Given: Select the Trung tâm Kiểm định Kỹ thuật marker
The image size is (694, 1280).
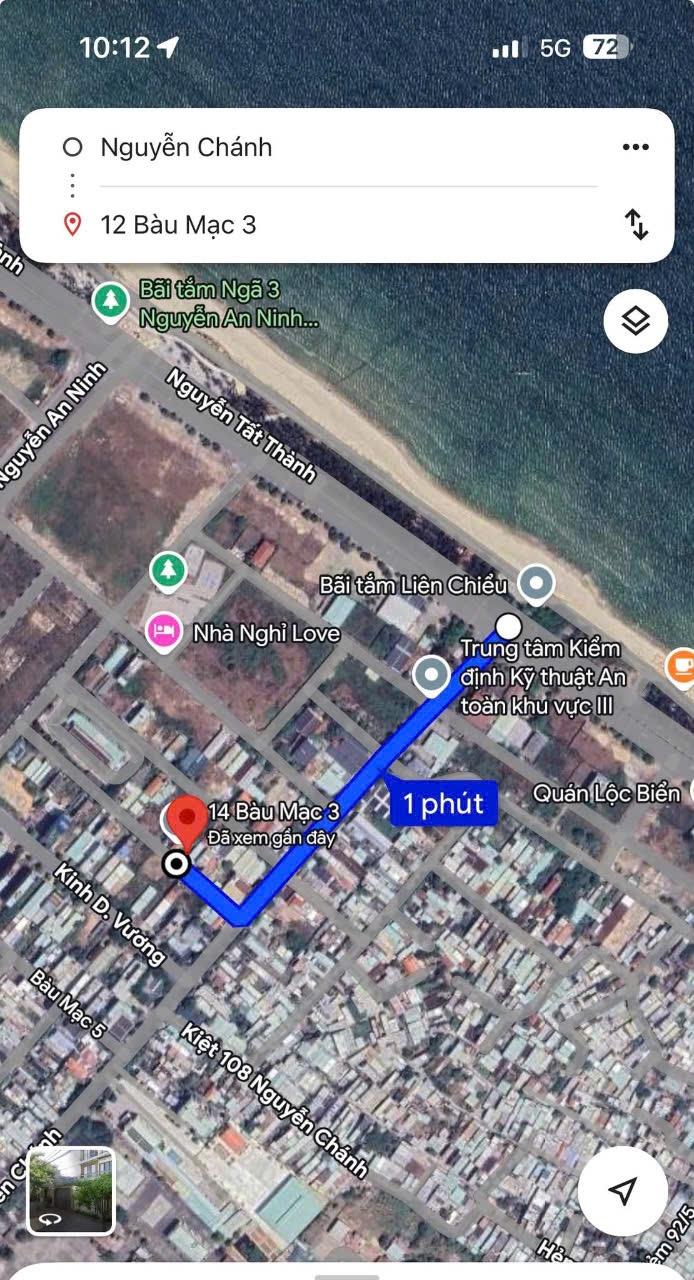Looking at the screenshot, I should click(432, 676).
